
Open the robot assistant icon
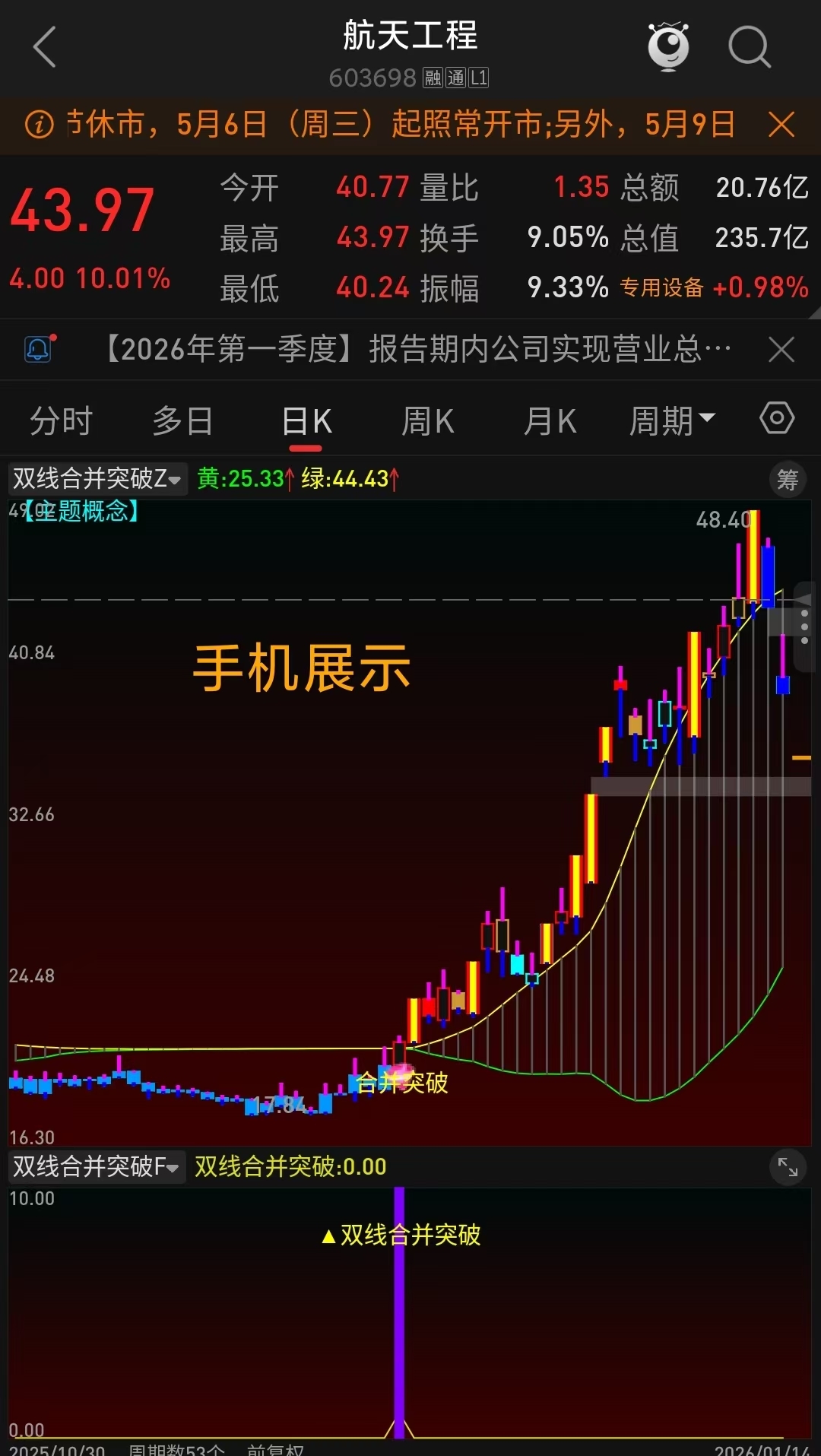(668, 46)
